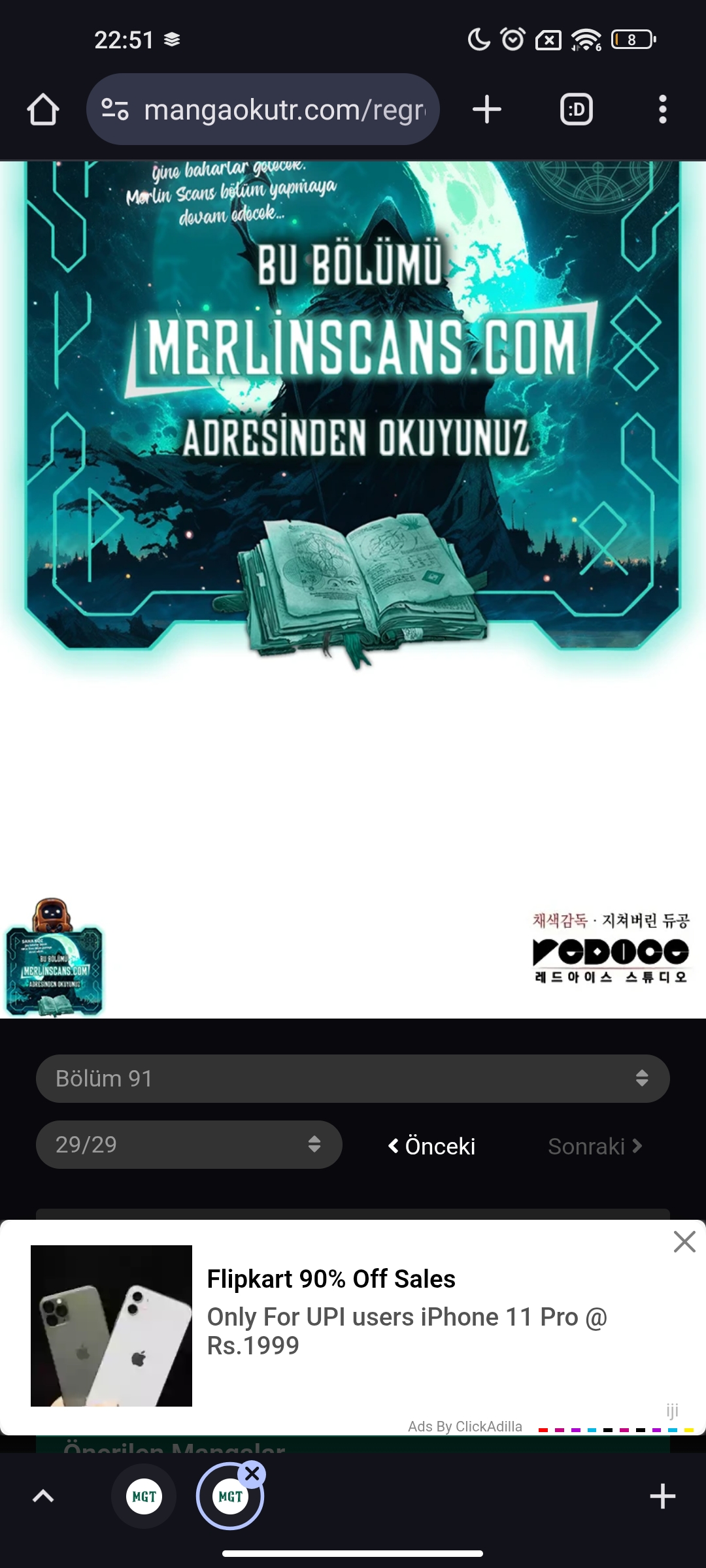Switch to the first MGT tab
The image size is (706, 1568).
point(144,1496)
